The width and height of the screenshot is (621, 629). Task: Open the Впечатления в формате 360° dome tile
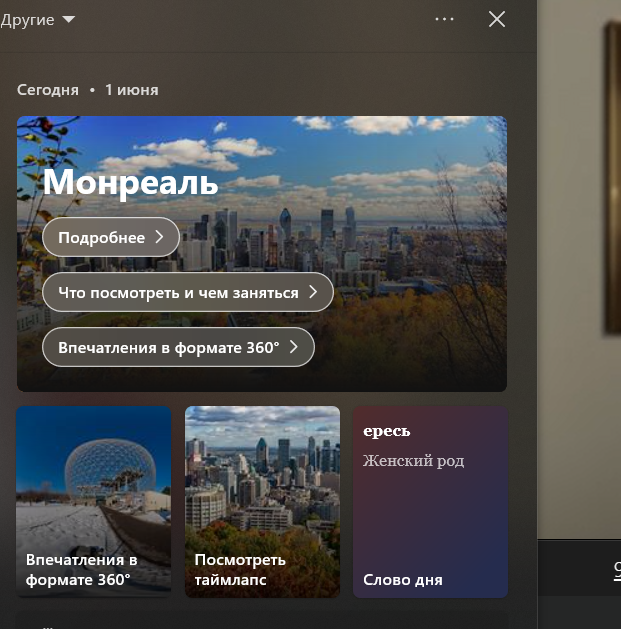click(x=94, y=500)
